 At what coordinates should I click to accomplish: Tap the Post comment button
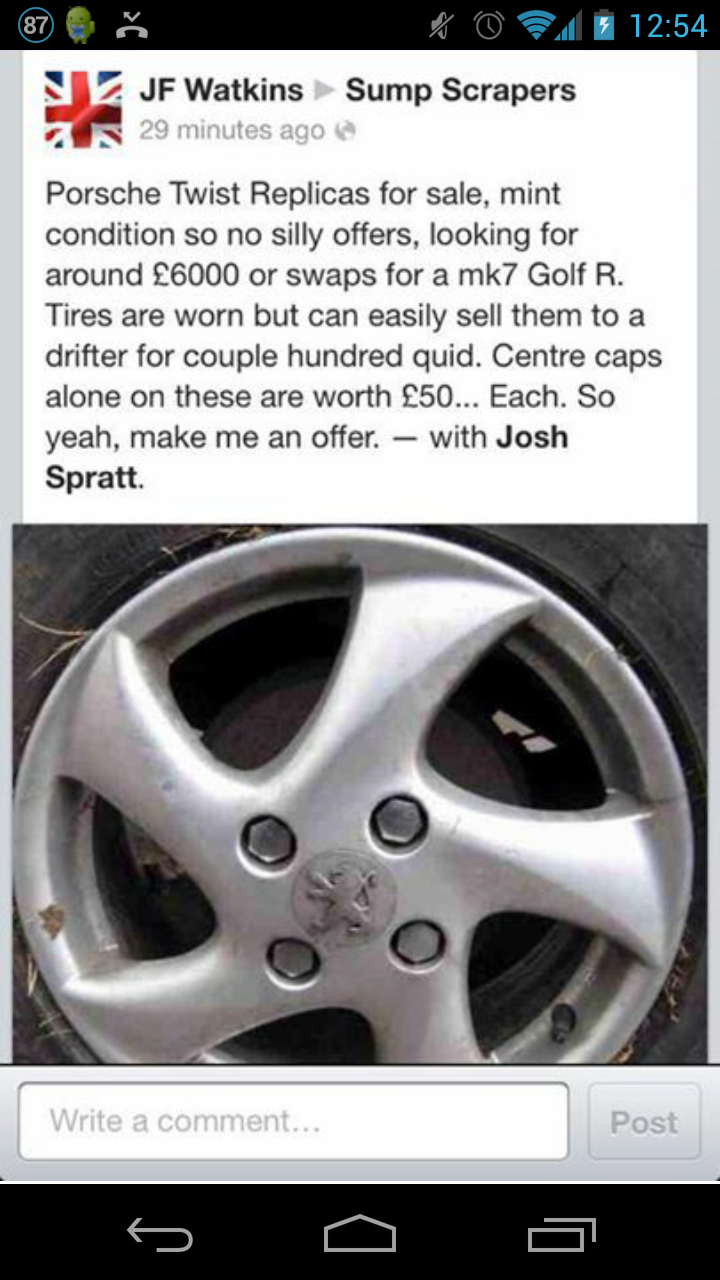(x=644, y=1122)
